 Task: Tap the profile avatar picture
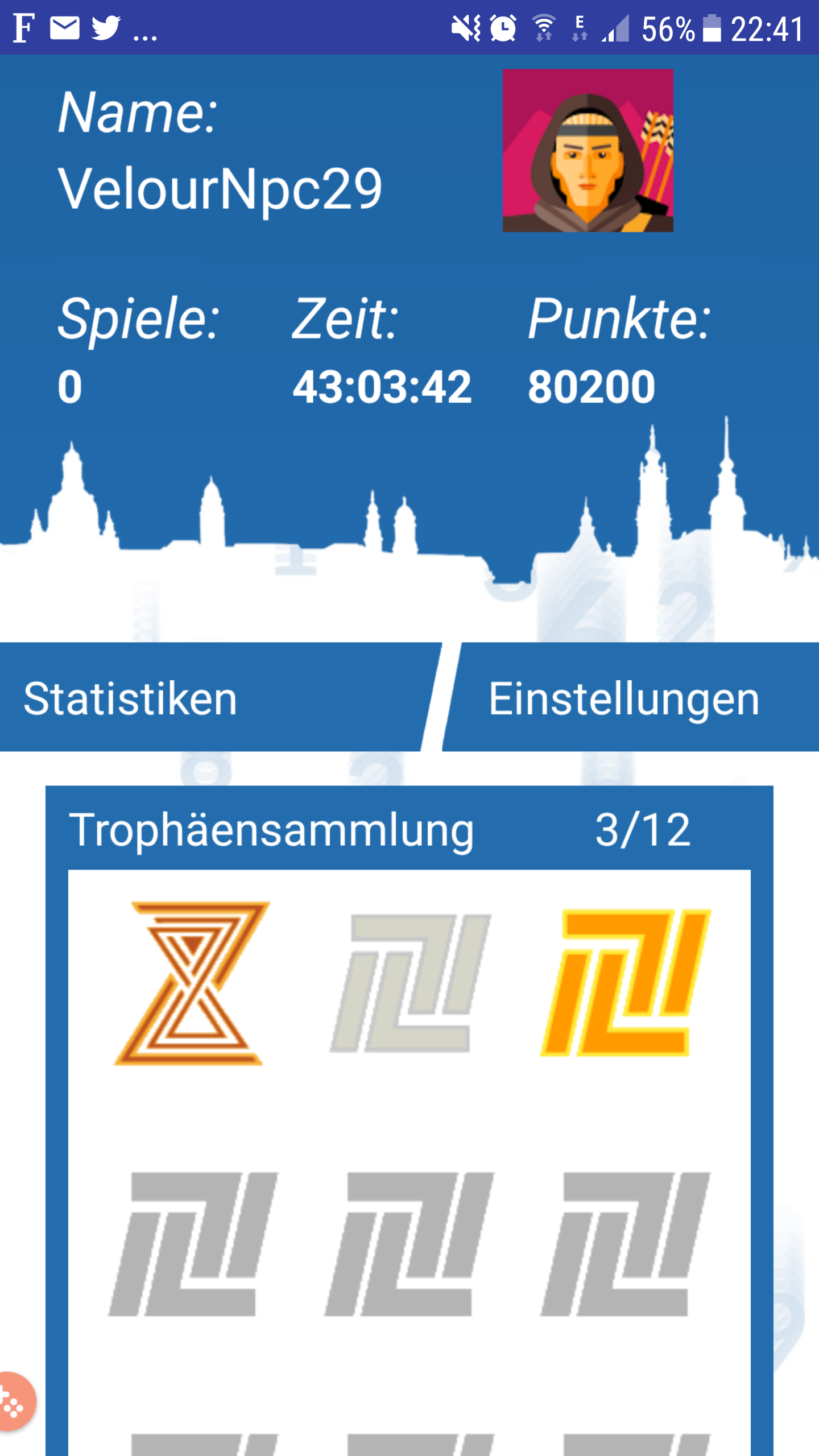(588, 151)
